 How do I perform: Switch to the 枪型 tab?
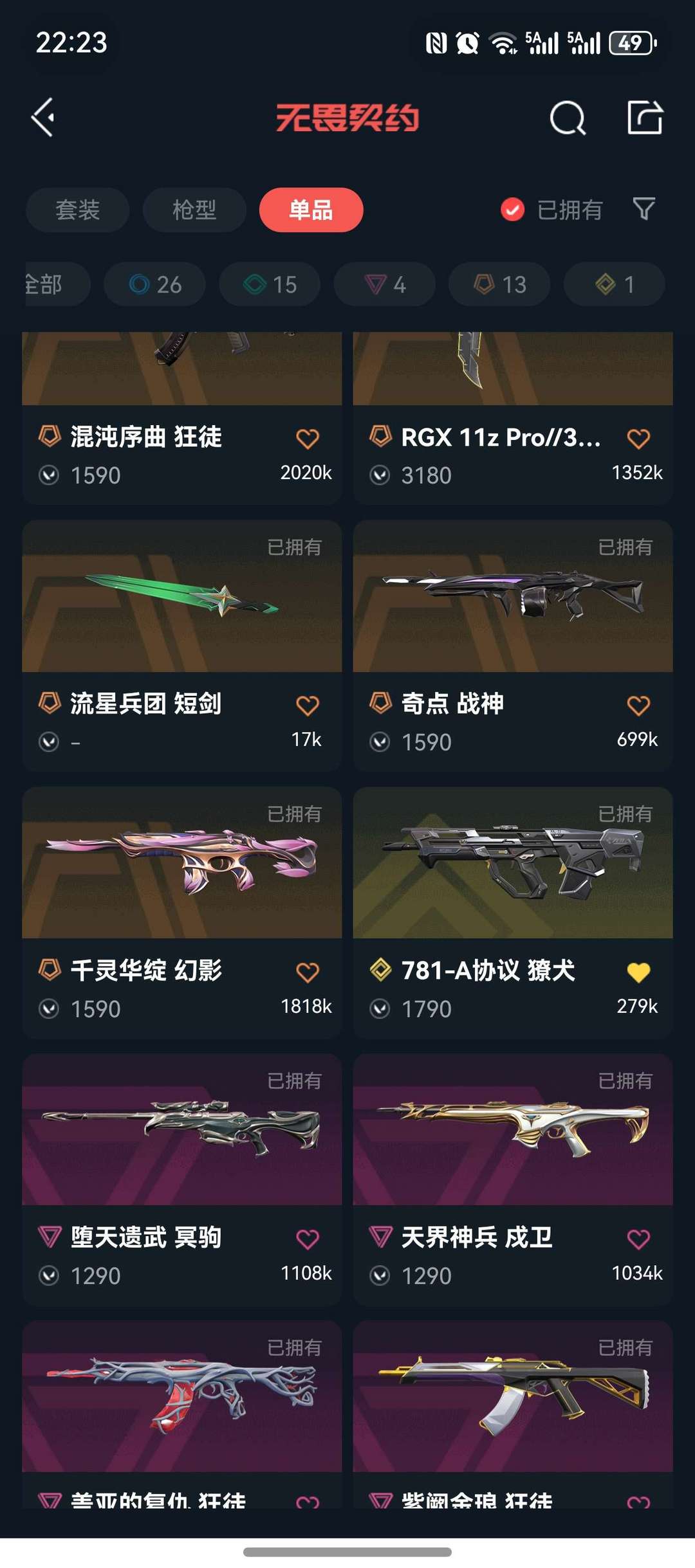193,210
